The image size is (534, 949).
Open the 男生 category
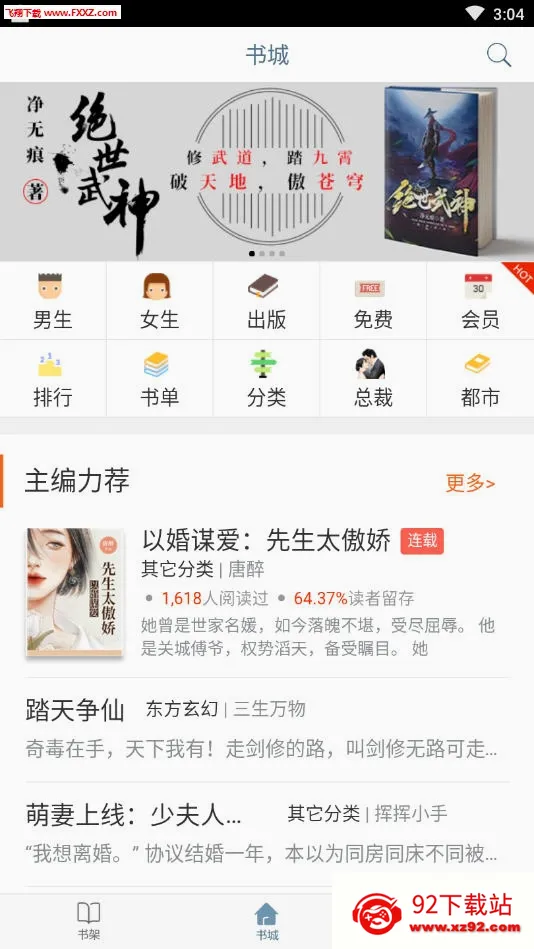53,301
